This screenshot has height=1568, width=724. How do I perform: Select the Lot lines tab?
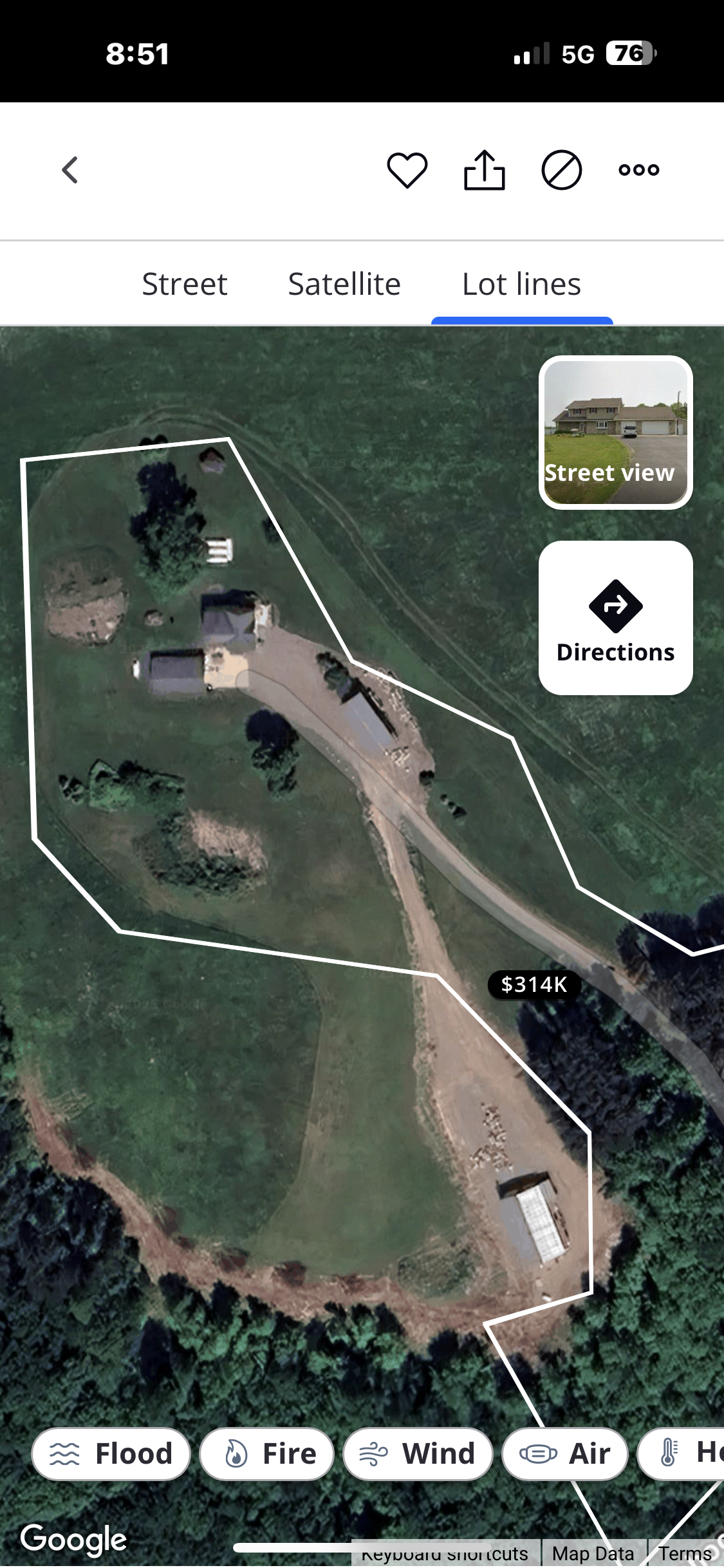click(x=521, y=284)
